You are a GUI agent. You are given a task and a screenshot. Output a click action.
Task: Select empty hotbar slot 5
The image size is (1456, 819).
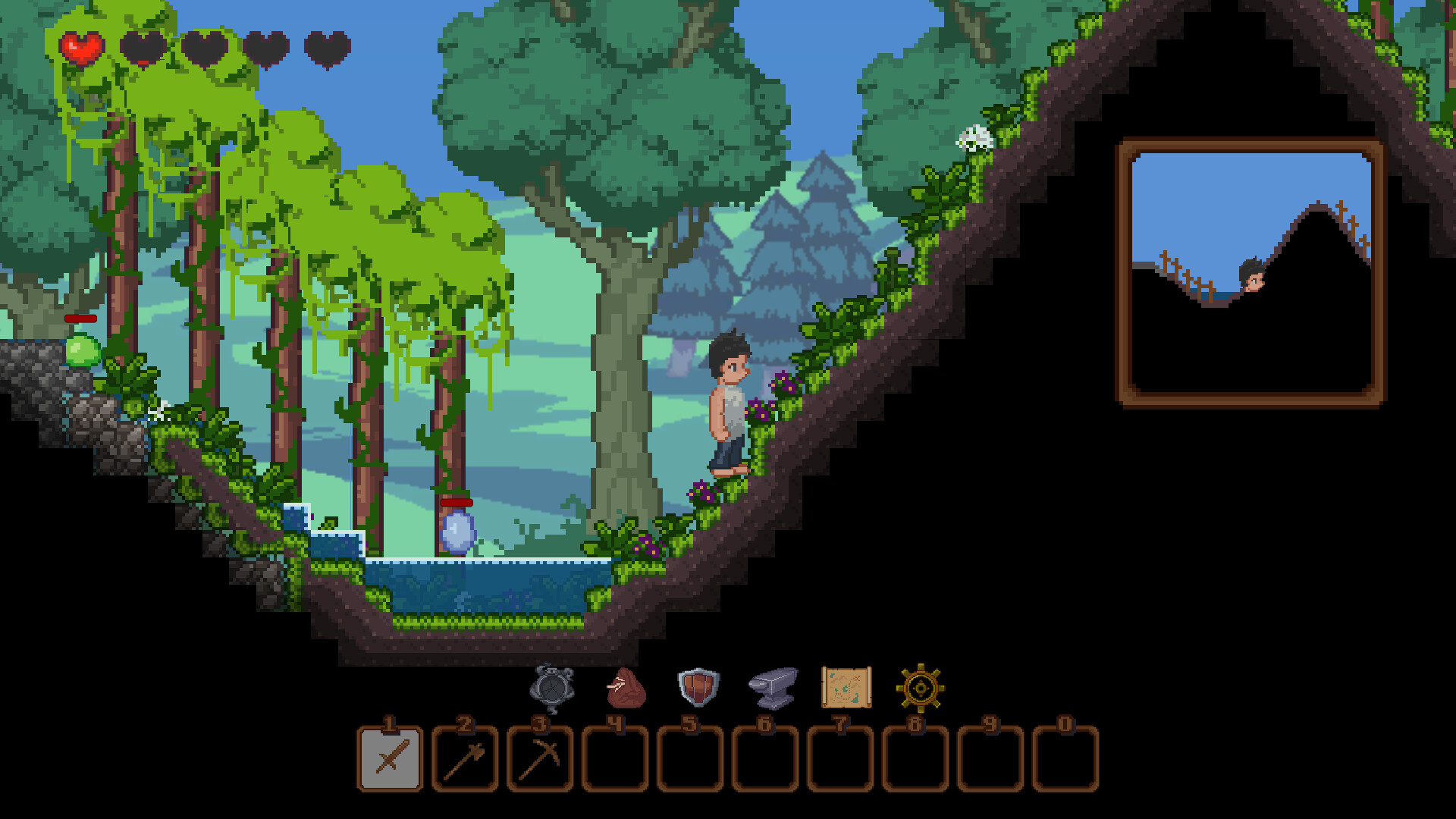[690, 758]
